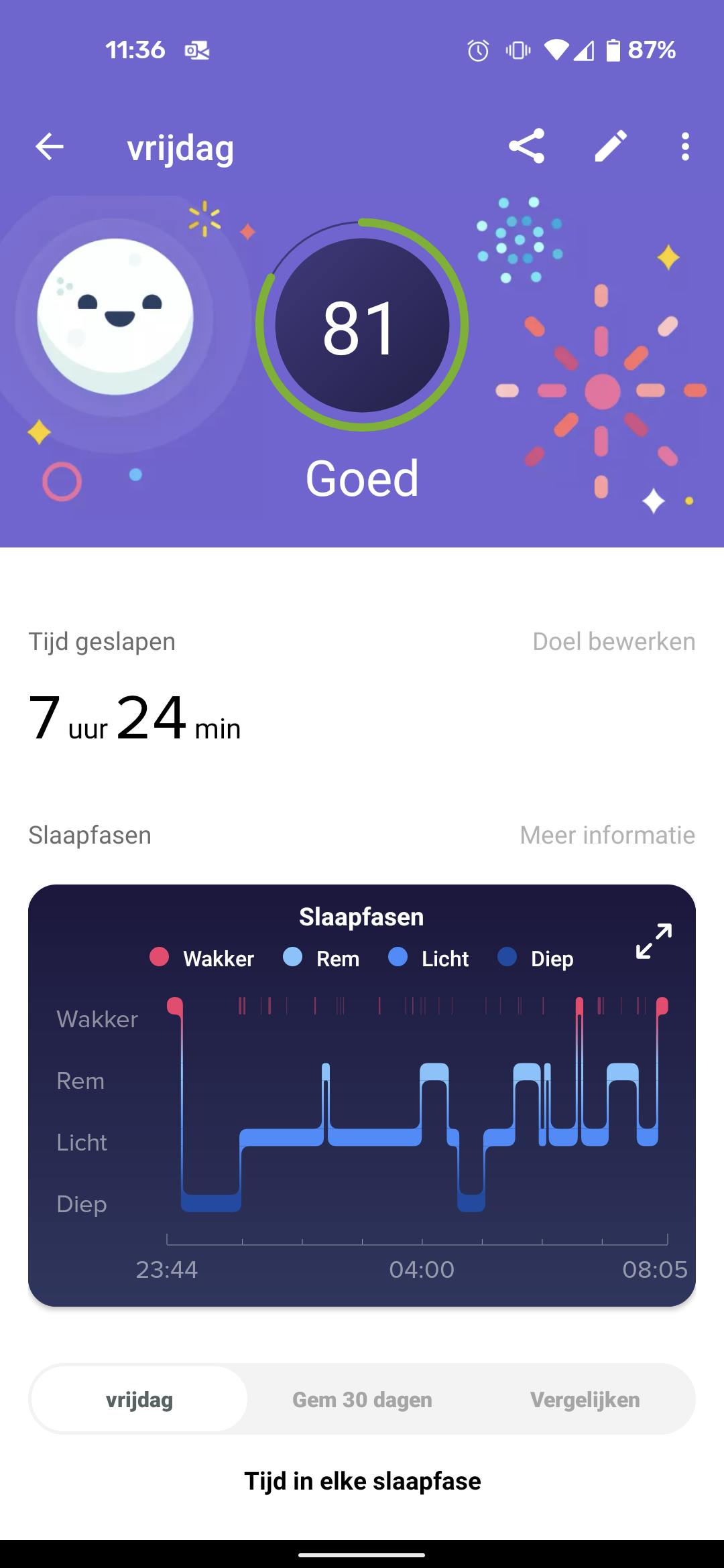The height and width of the screenshot is (1568, 724).
Task: Share this sleep score
Action: pyautogui.click(x=526, y=146)
